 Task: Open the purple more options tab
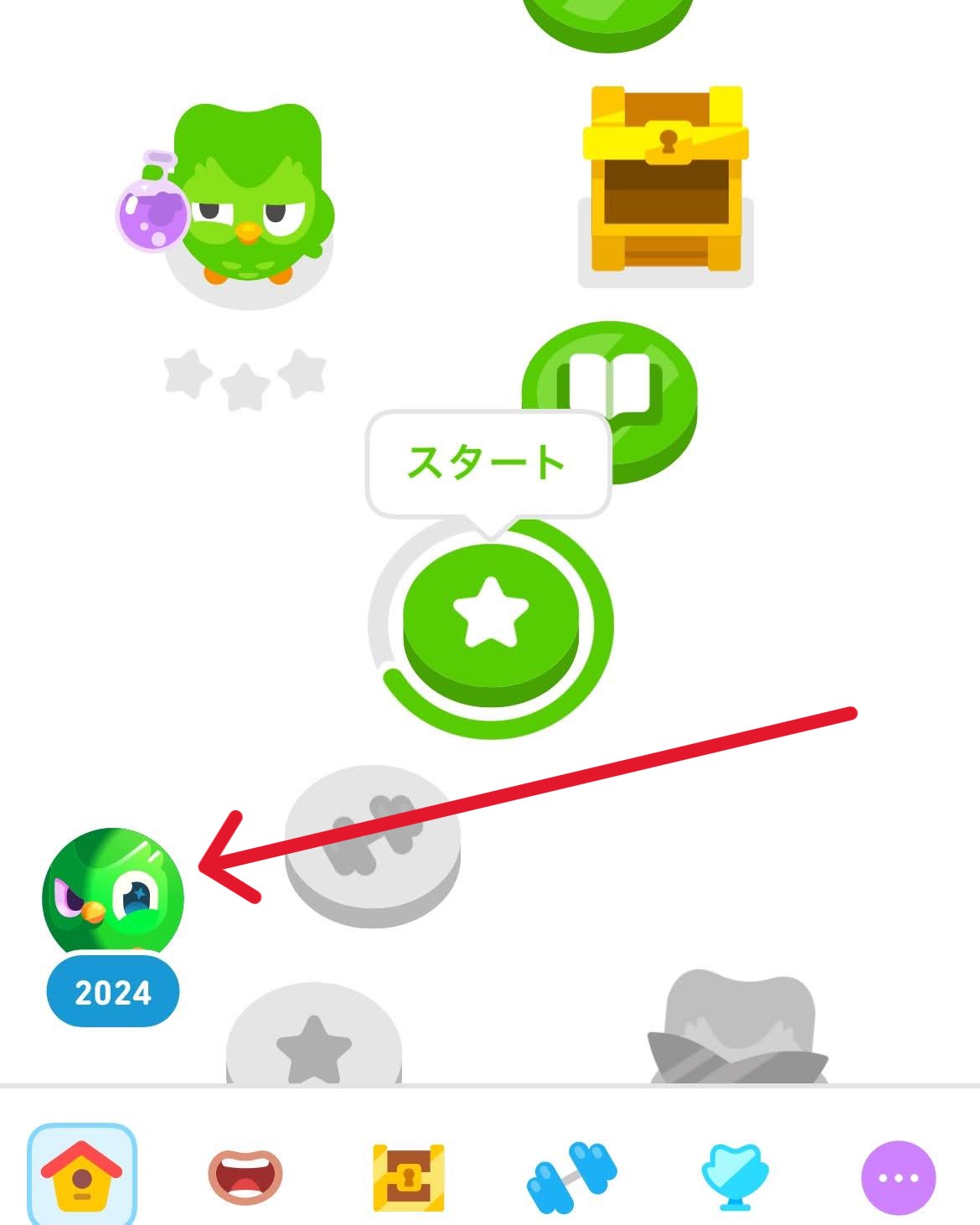(898, 1177)
